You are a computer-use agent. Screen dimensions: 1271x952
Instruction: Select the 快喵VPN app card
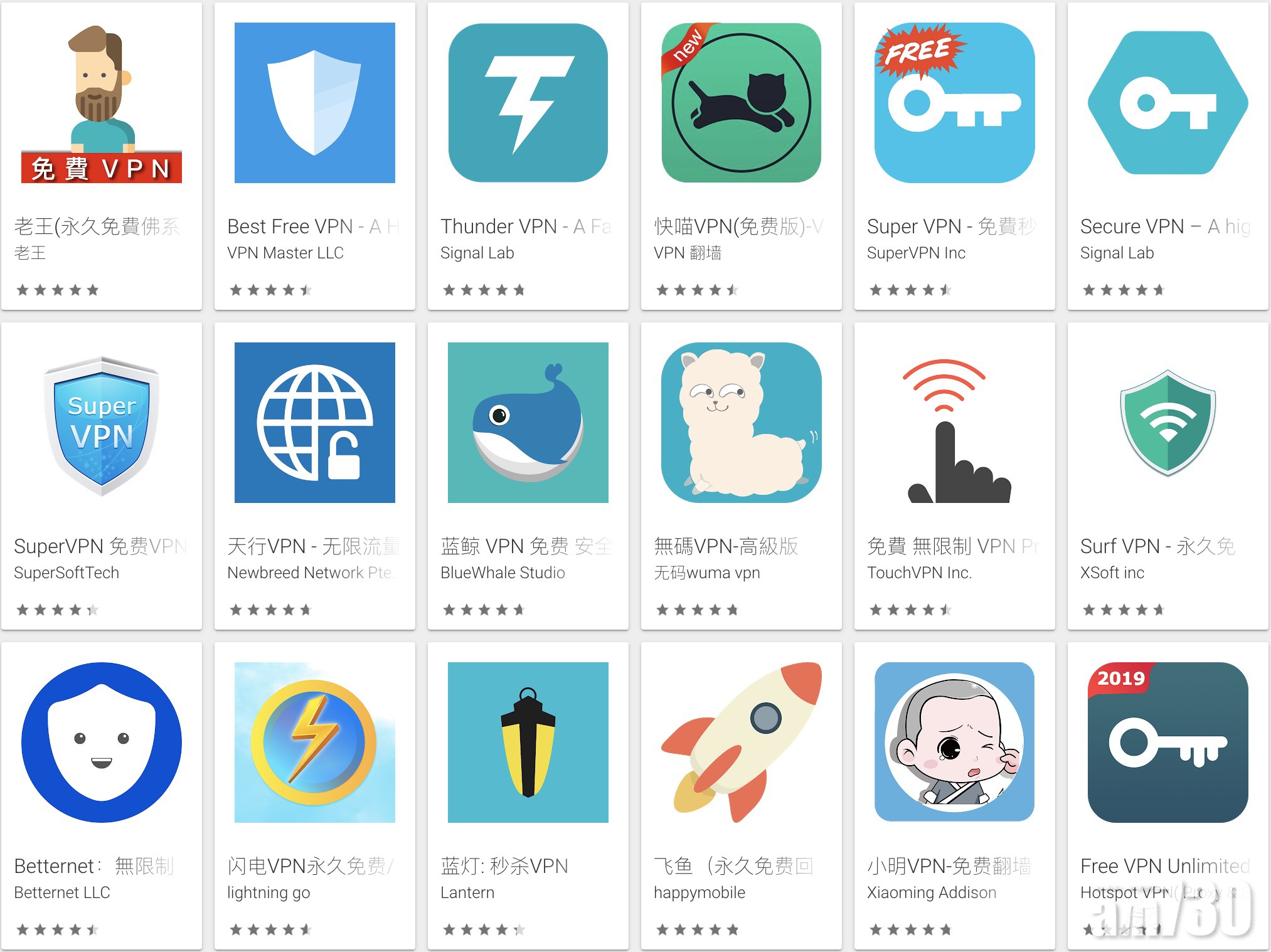[x=742, y=103]
